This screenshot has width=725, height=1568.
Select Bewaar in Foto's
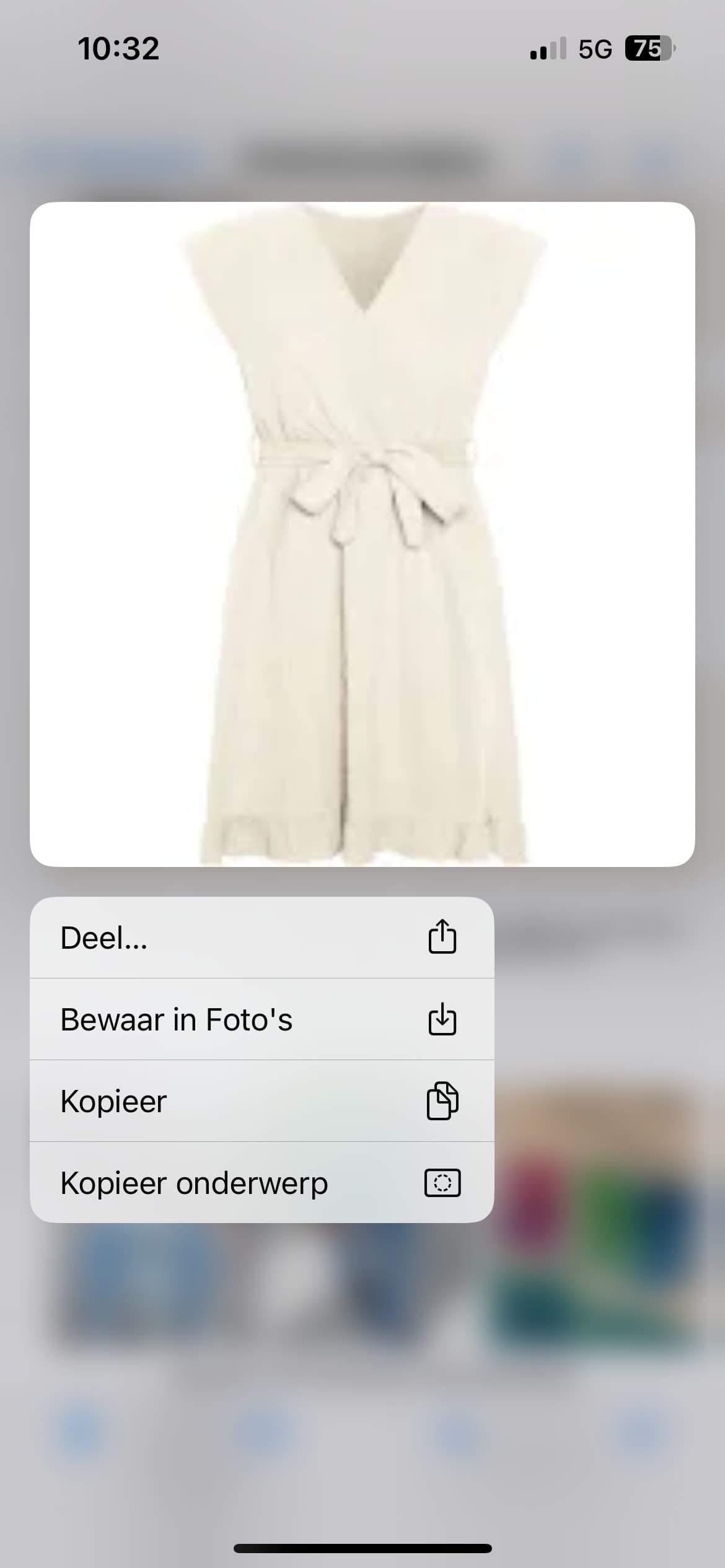(x=261, y=1019)
